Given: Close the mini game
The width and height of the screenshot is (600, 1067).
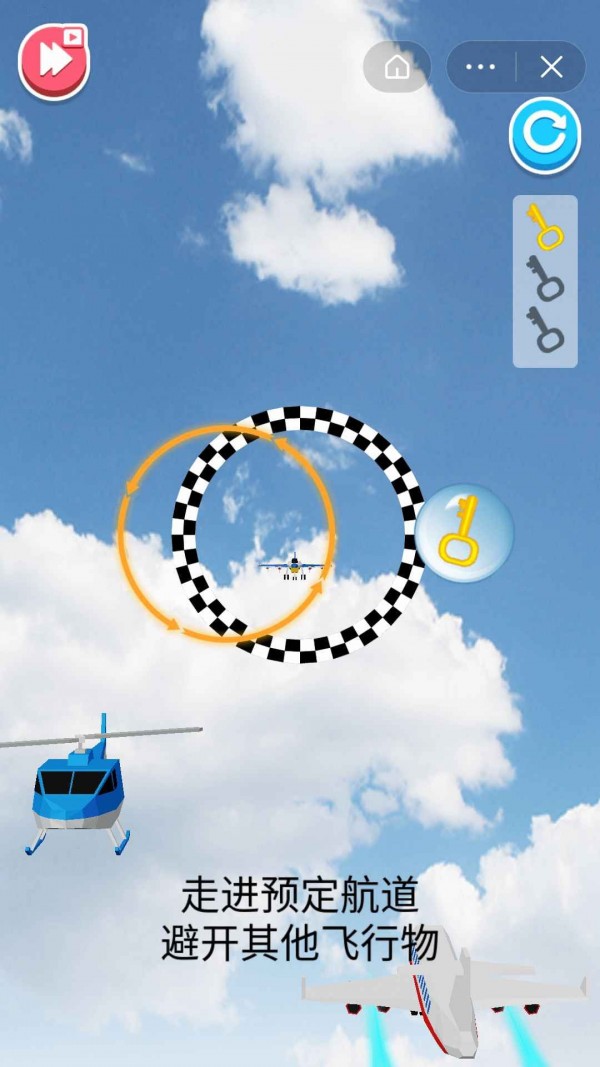Looking at the screenshot, I should pyautogui.click(x=551, y=67).
